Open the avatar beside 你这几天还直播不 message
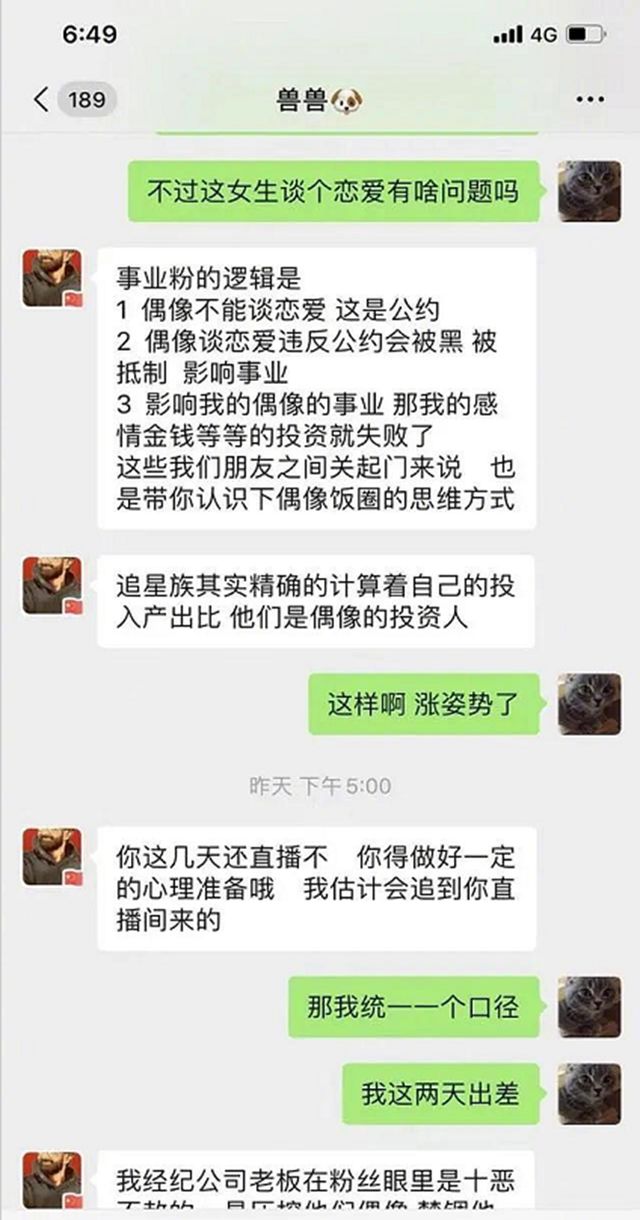Screen dimensions: 640x1220 point(52,856)
